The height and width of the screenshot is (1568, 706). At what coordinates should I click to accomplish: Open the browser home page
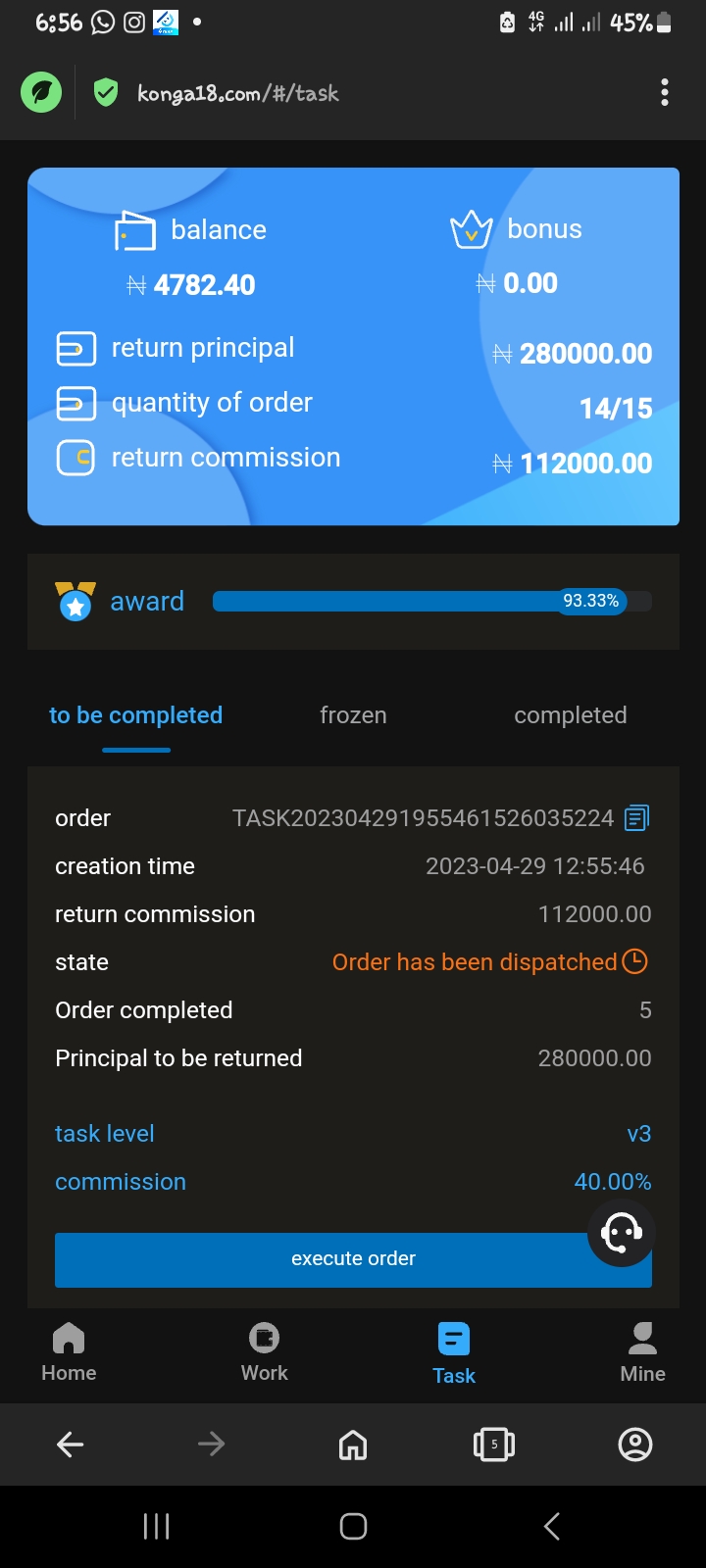pyautogui.click(x=353, y=1444)
